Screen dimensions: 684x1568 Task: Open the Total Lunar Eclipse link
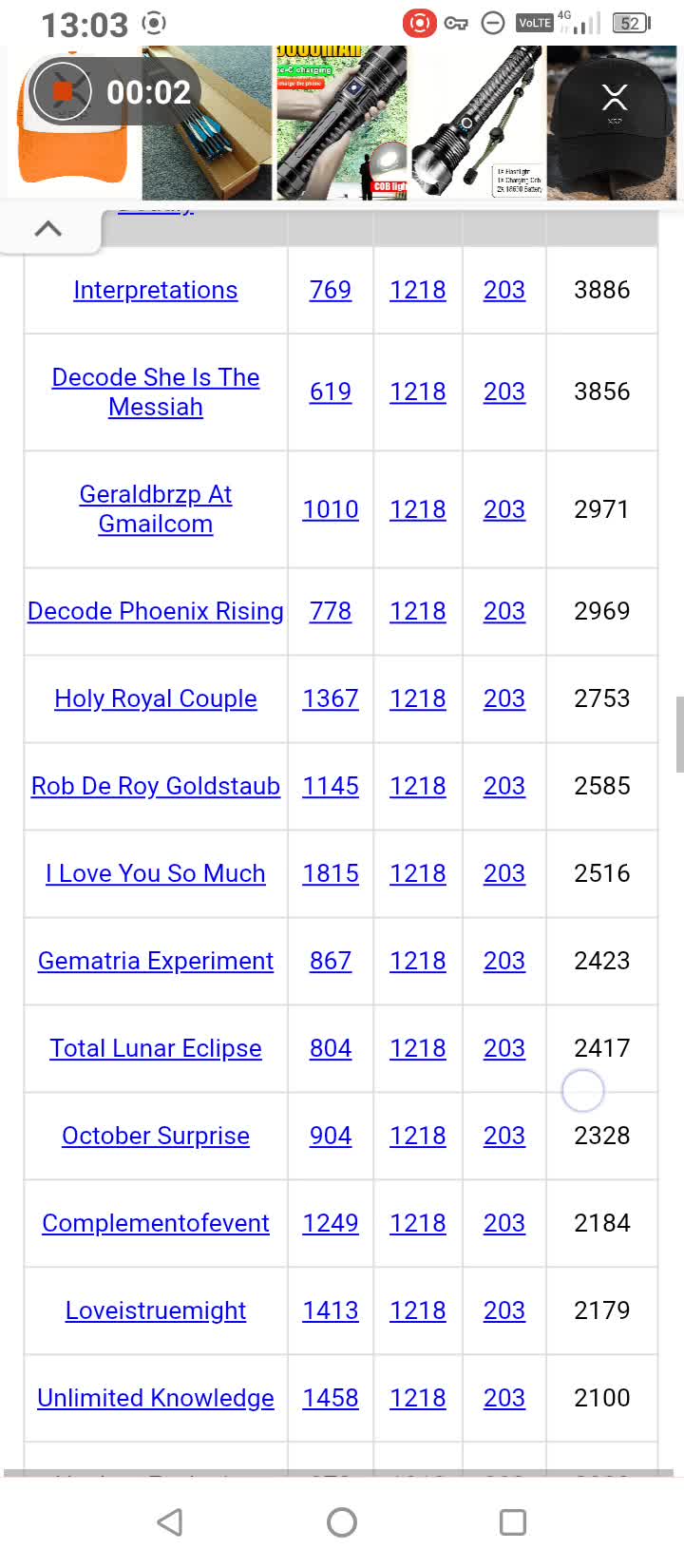coord(156,1048)
